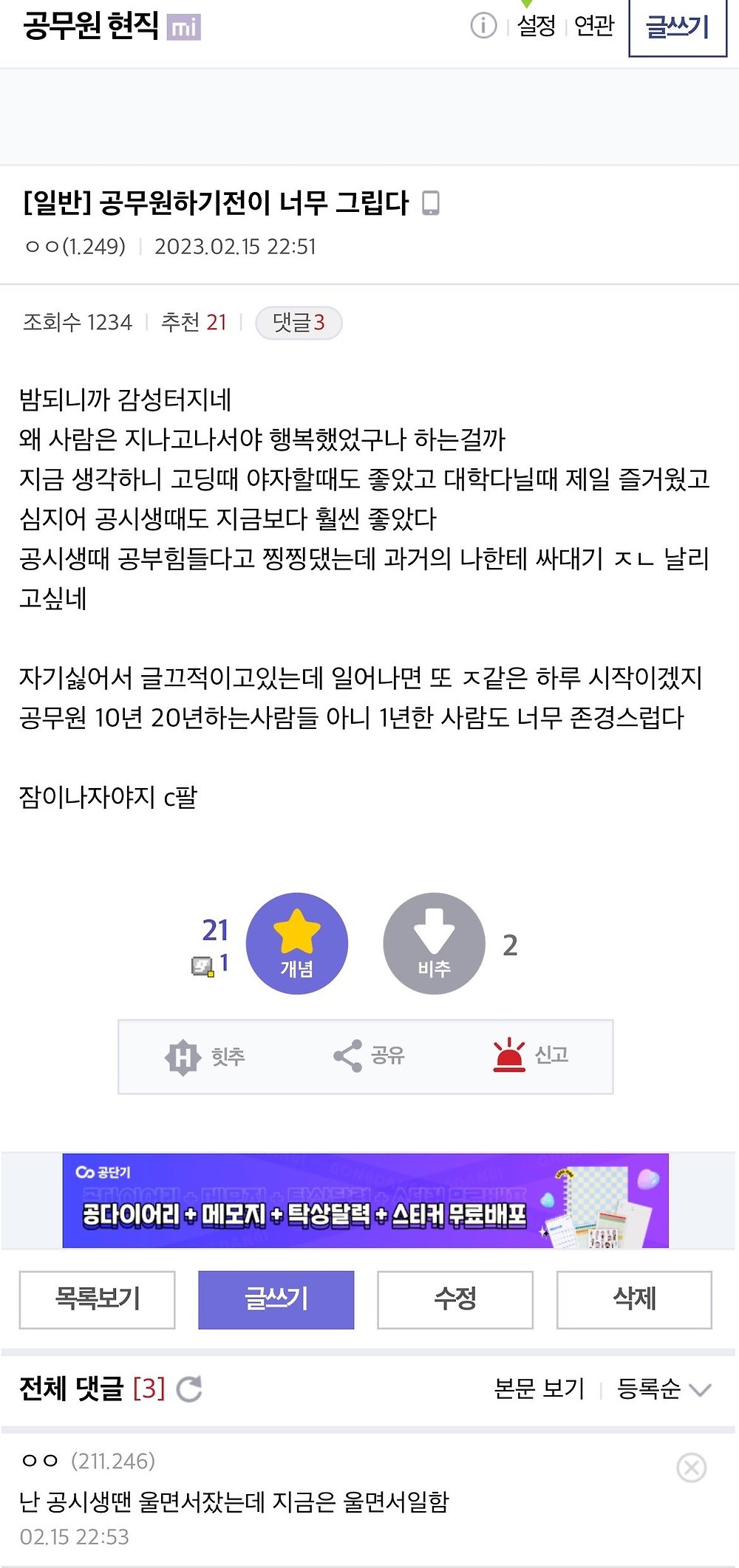Screen dimensions: 739x1568
Task: Go back to list with 목록보기
Action: tap(98, 1300)
